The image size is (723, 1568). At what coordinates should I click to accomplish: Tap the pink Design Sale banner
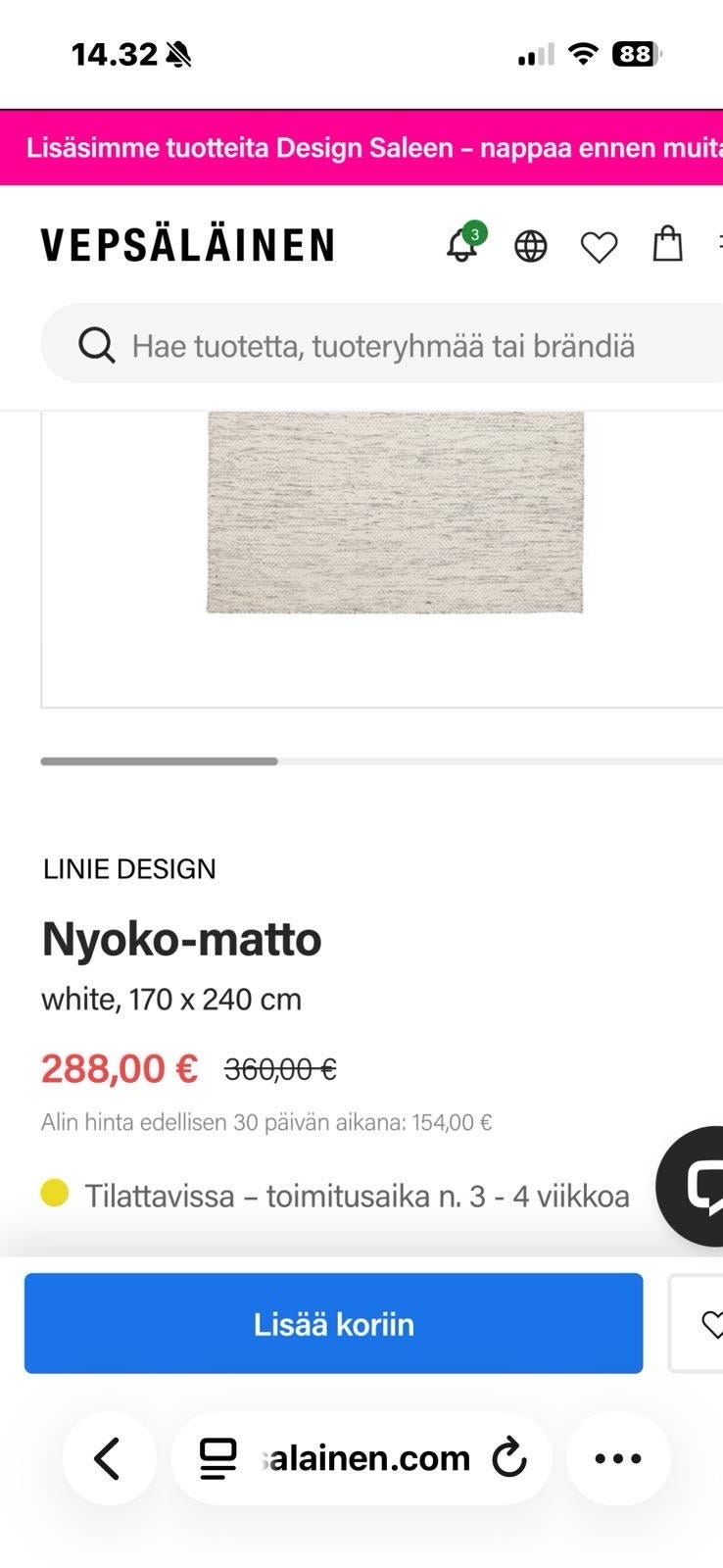(361, 148)
